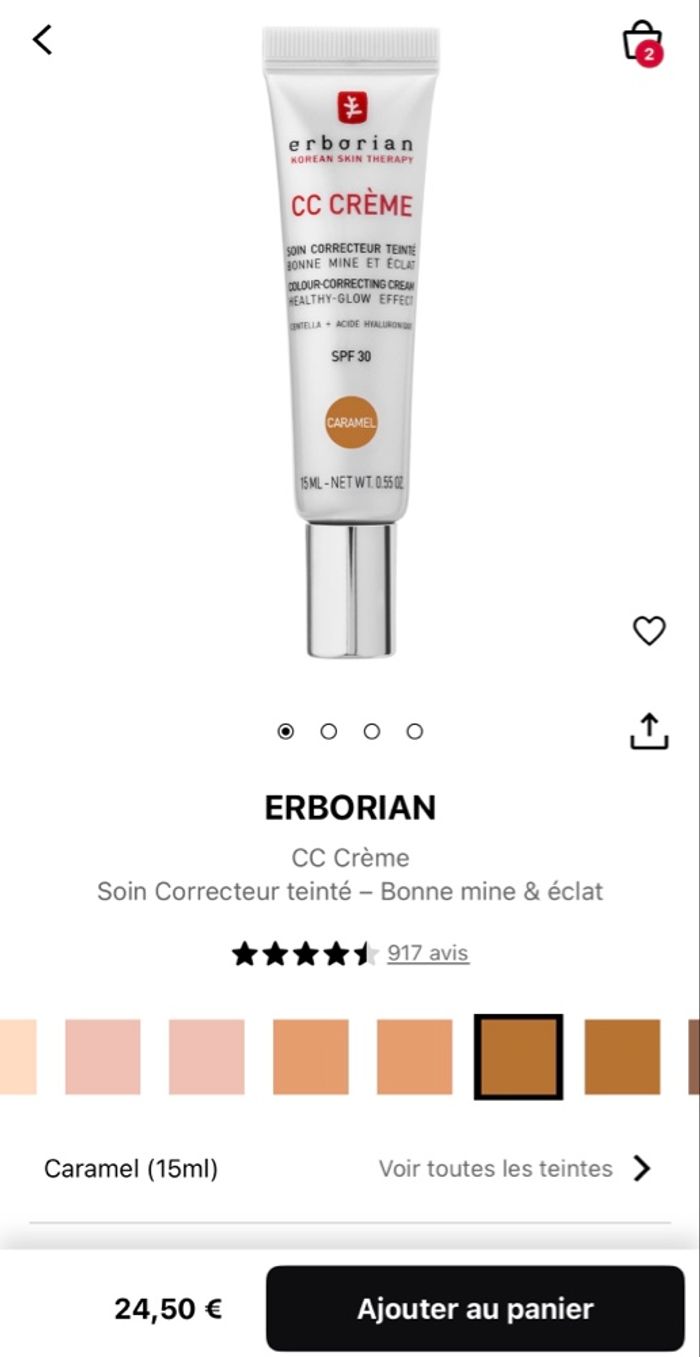Viewport: 700px width, 1357px height.
Task: Go back using the top arrow
Action: [42, 40]
